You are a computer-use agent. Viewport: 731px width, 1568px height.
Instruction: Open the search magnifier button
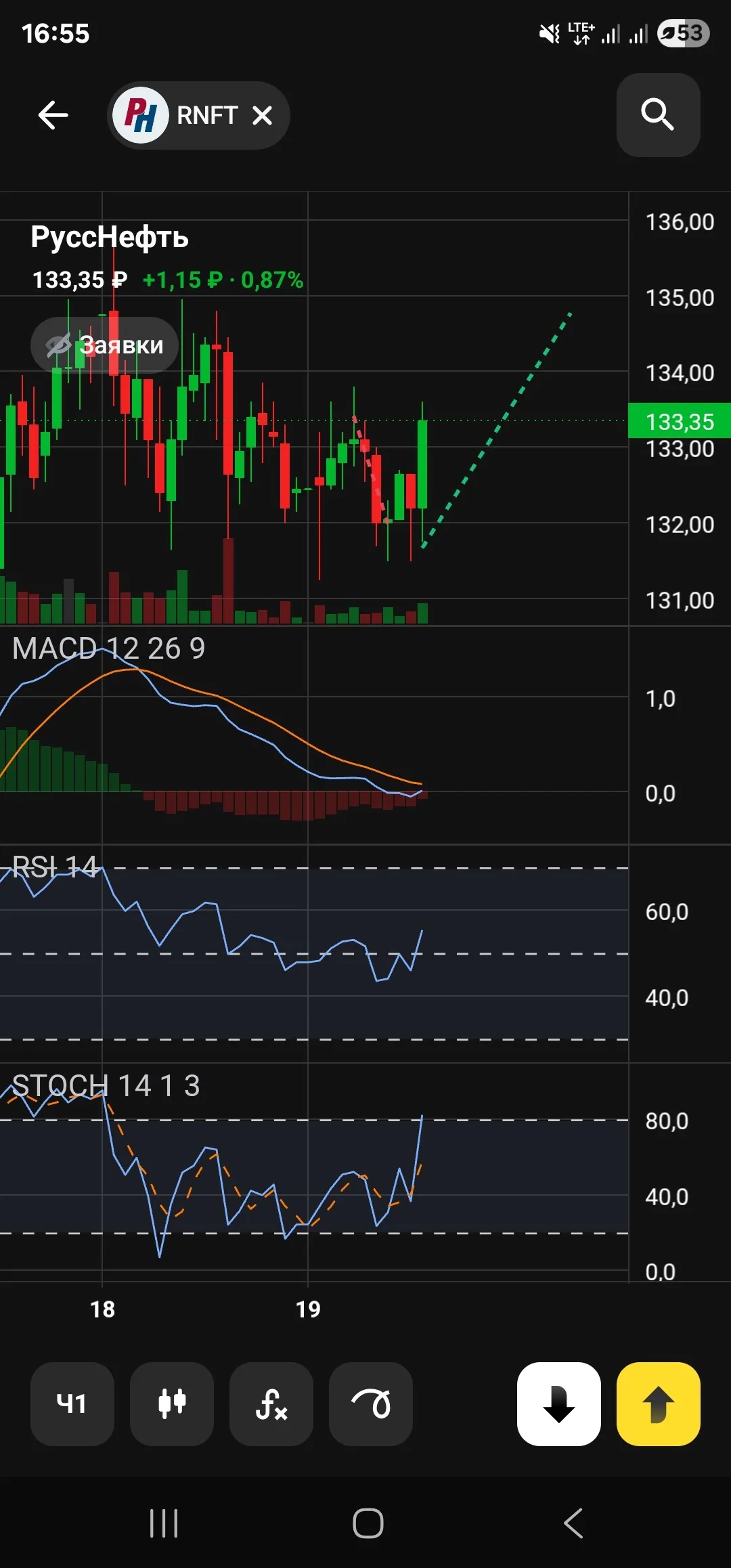[658, 115]
